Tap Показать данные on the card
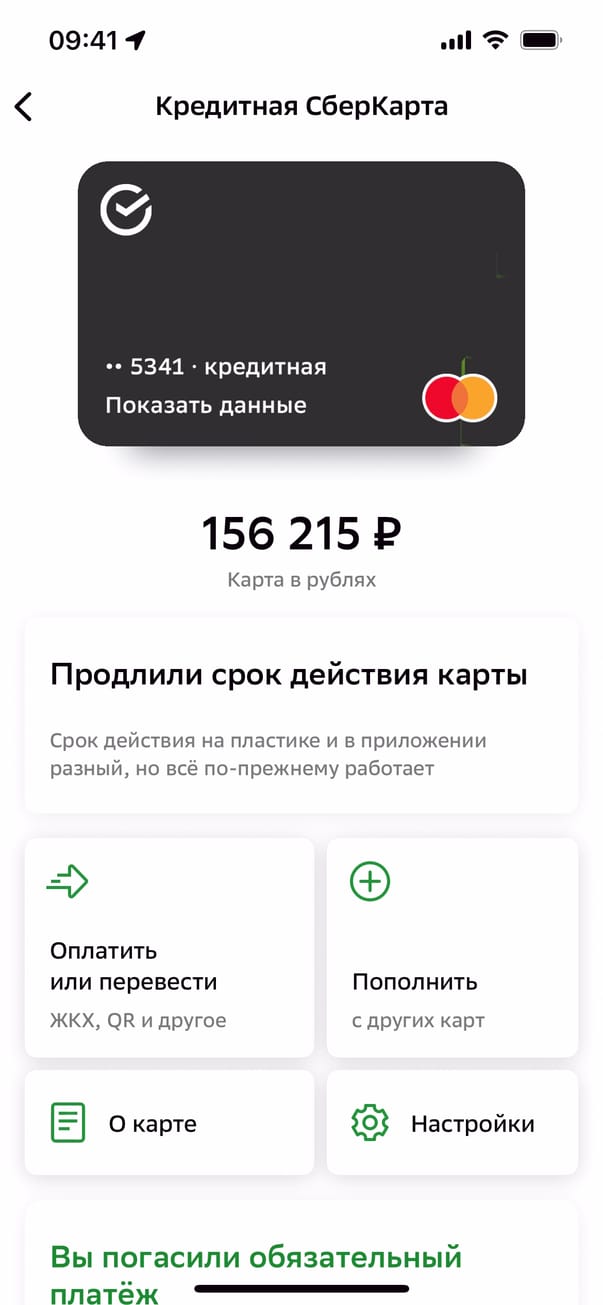This screenshot has width=603, height=1305. (x=206, y=405)
